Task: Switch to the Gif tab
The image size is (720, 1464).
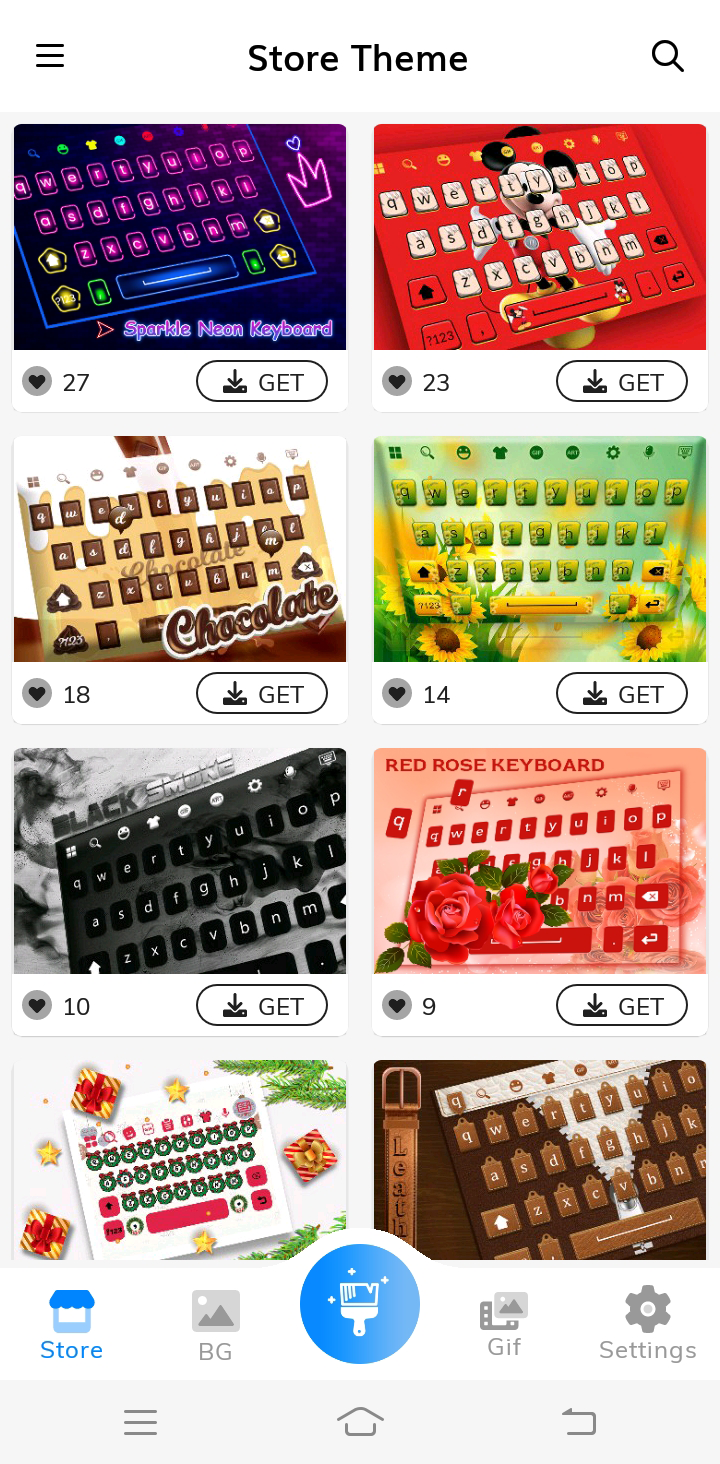Action: pos(504,1326)
